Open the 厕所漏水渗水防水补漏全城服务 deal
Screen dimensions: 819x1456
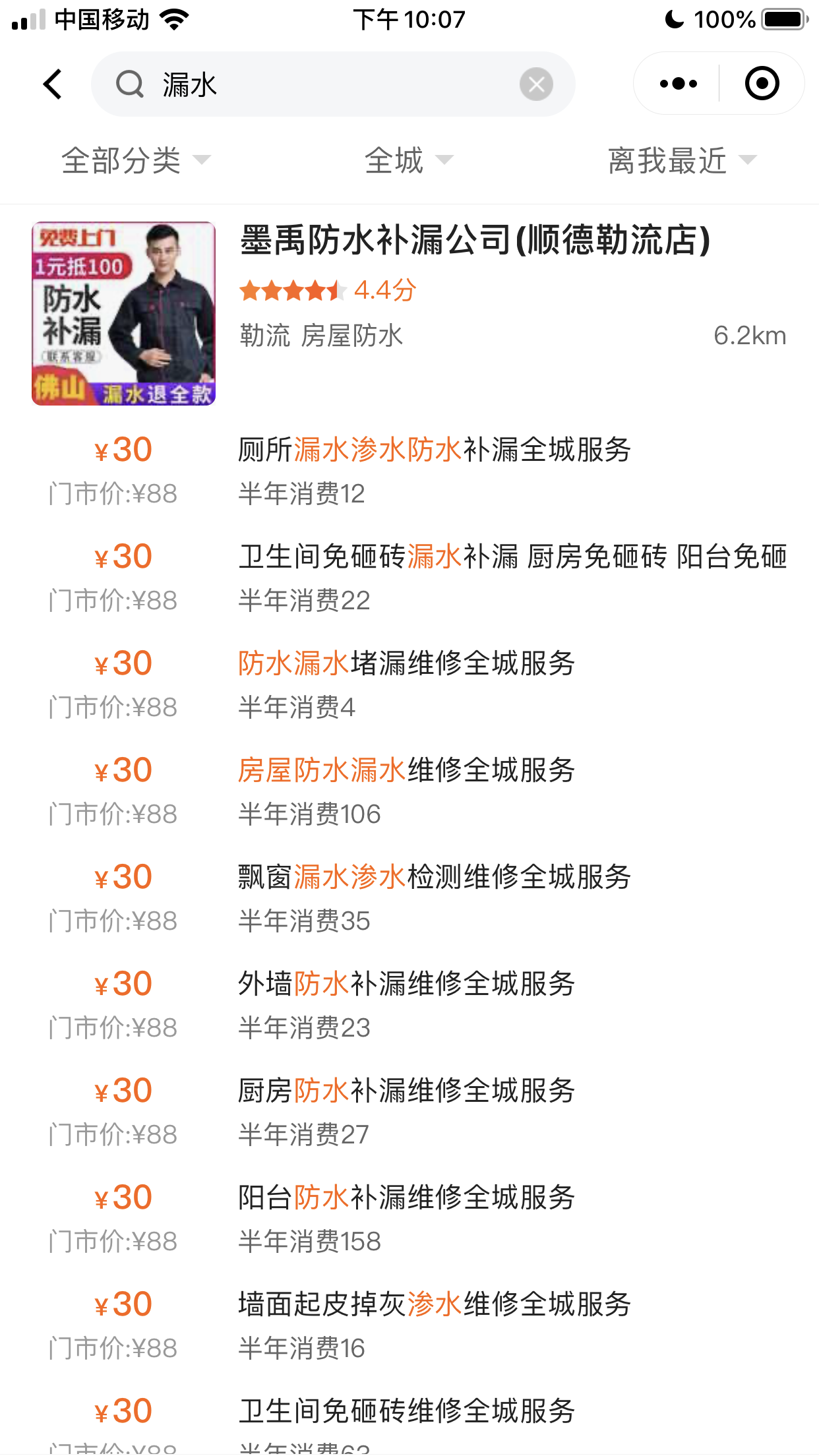[x=434, y=450]
